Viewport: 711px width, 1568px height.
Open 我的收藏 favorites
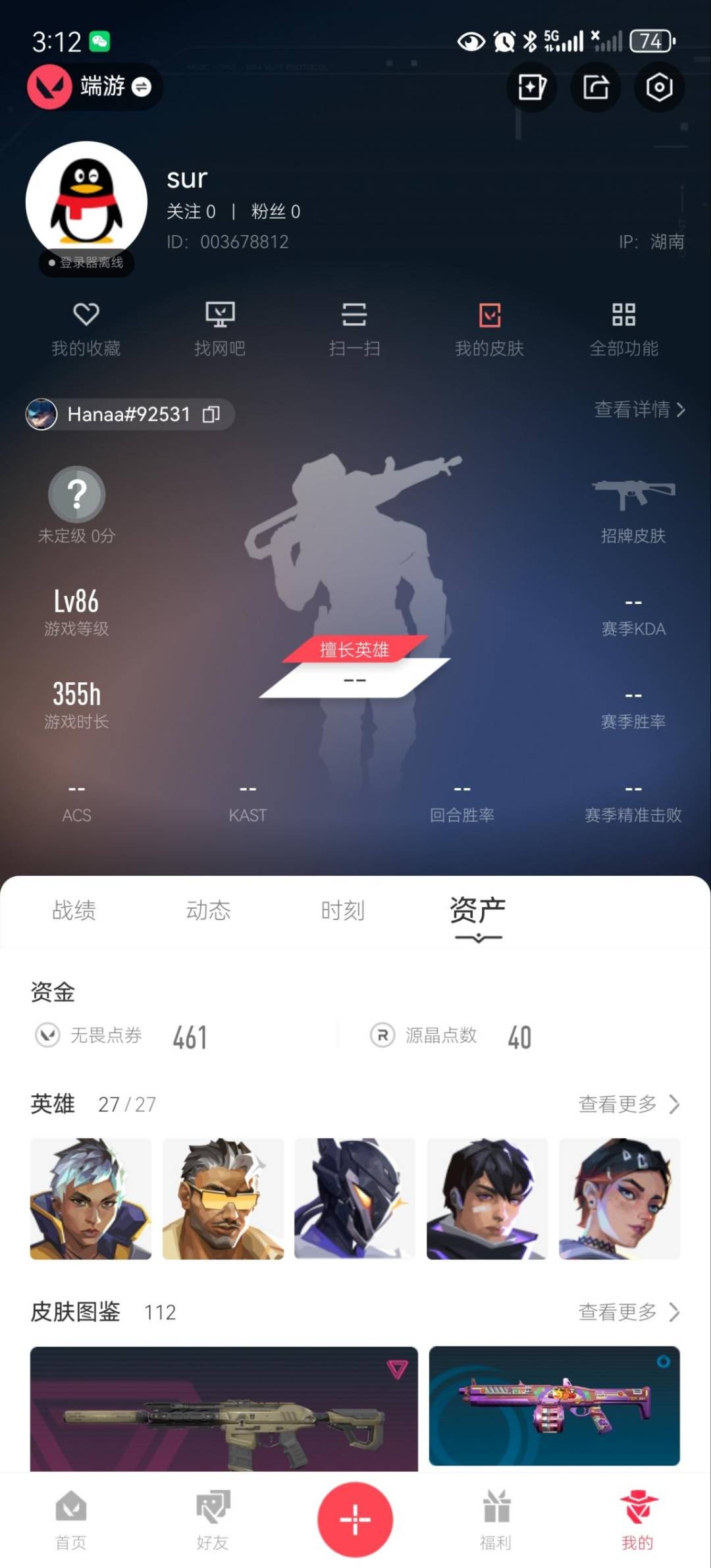pyautogui.click(x=86, y=328)
